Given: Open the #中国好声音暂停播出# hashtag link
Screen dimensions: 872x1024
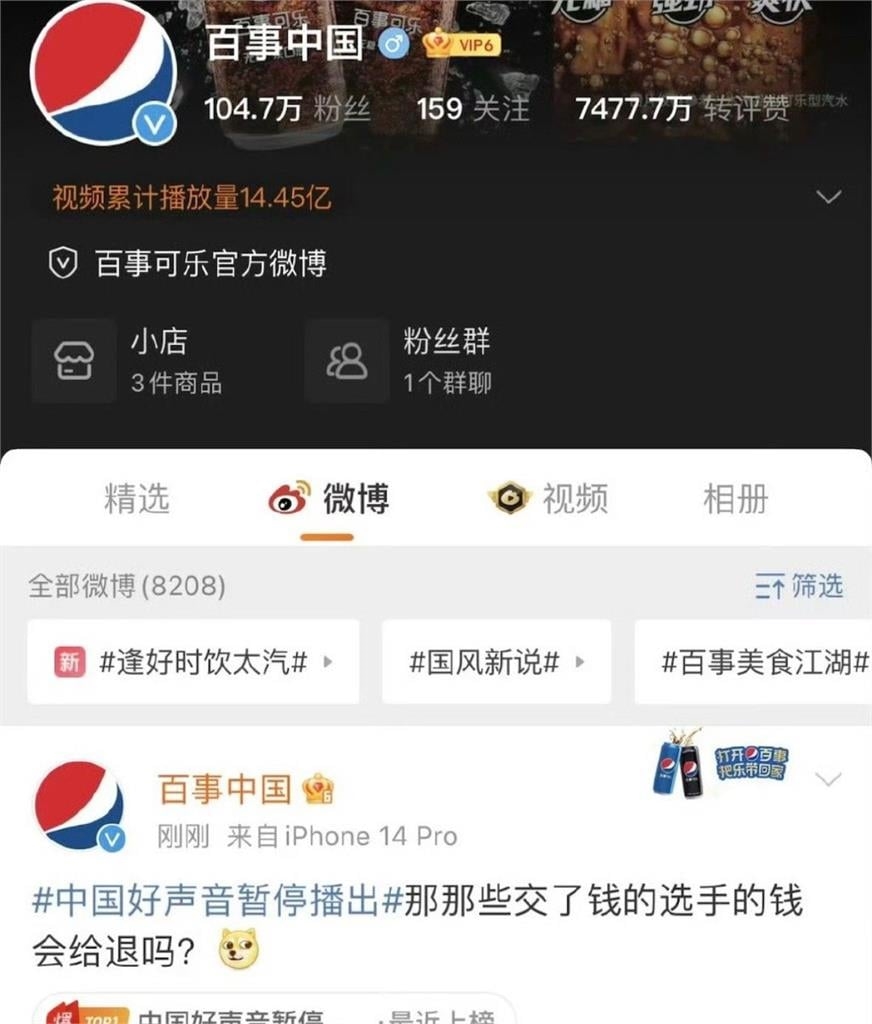Looking at the screenshot, I should [x=205, y=901].
